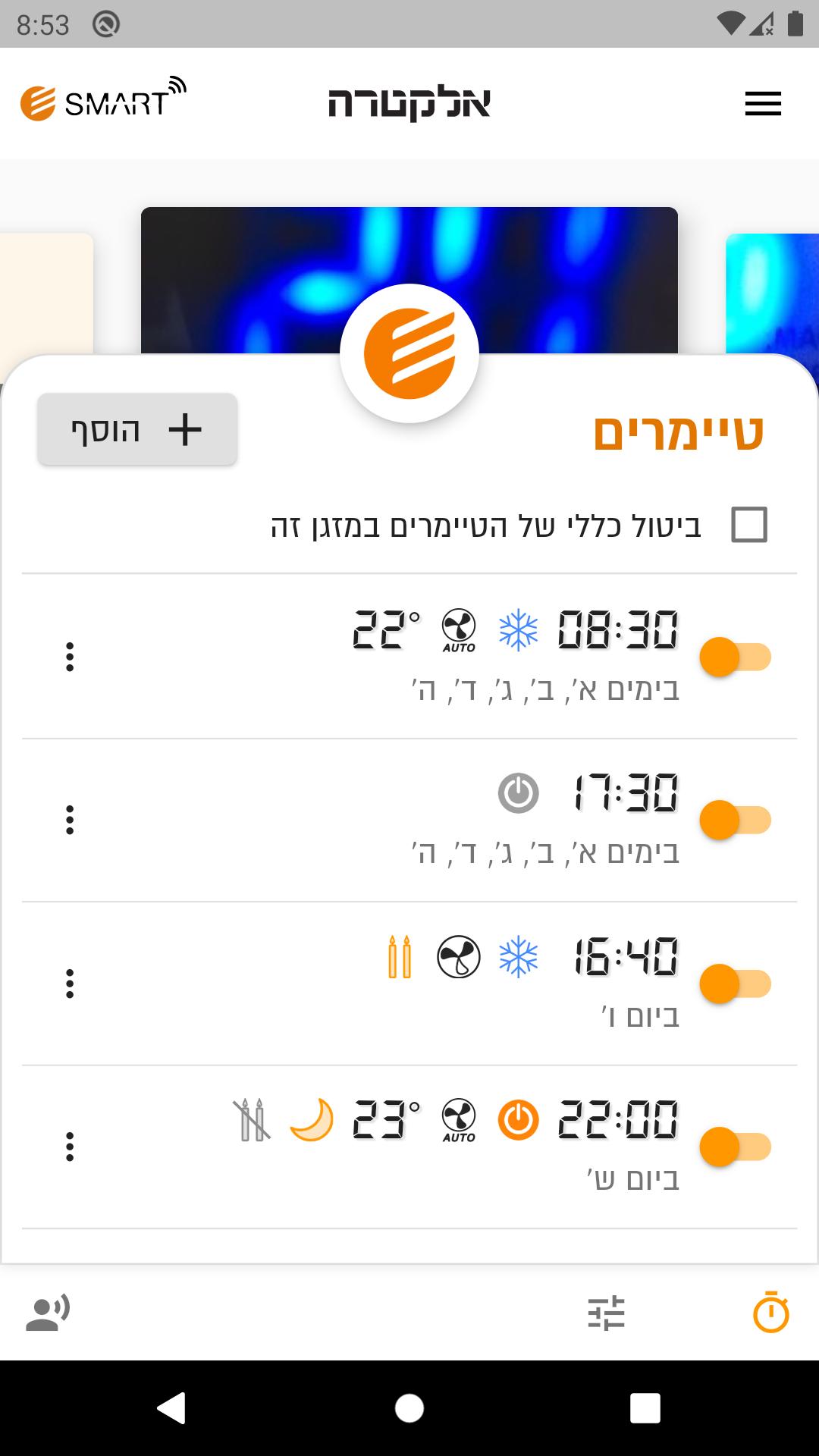Open options for the 16:40 timer
The width and height of the screenshot is (819, 1456).
[x=70, y=984]
